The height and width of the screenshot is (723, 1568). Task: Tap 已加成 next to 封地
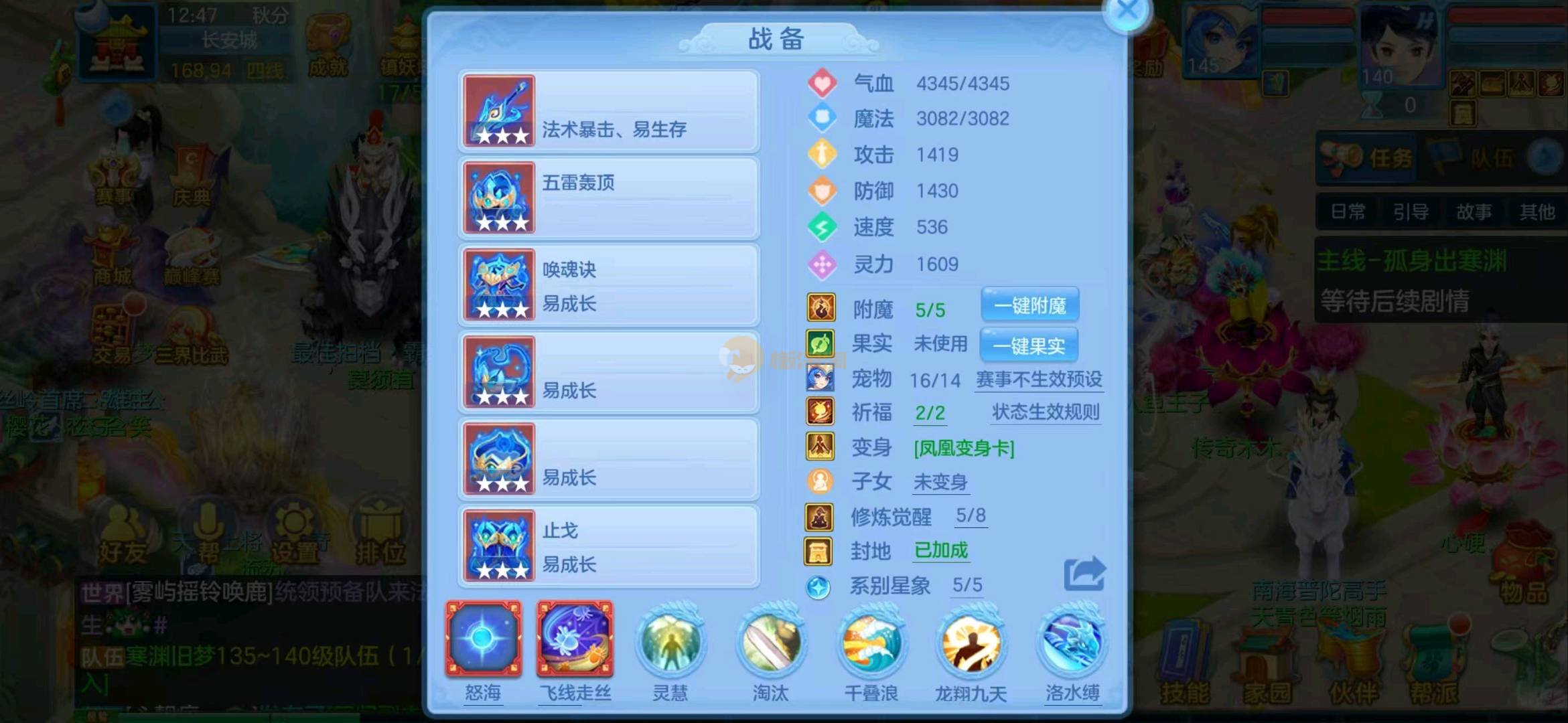point(940,550)
